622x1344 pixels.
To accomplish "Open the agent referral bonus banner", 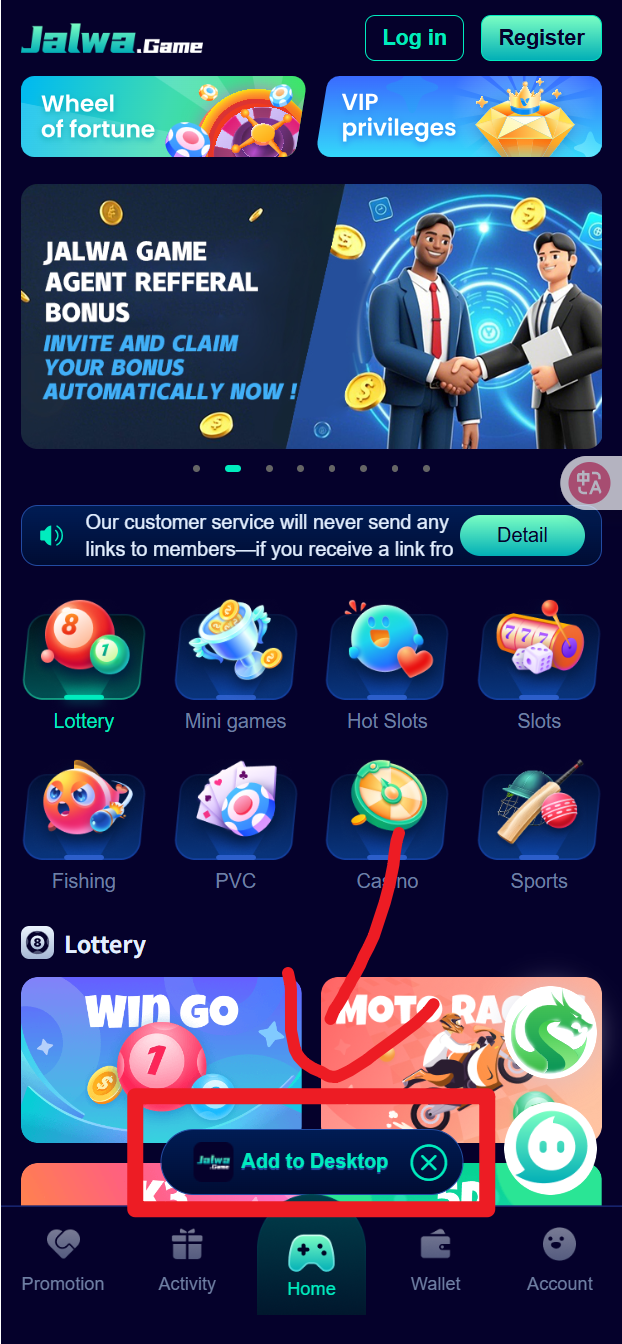I will (311, 316).
